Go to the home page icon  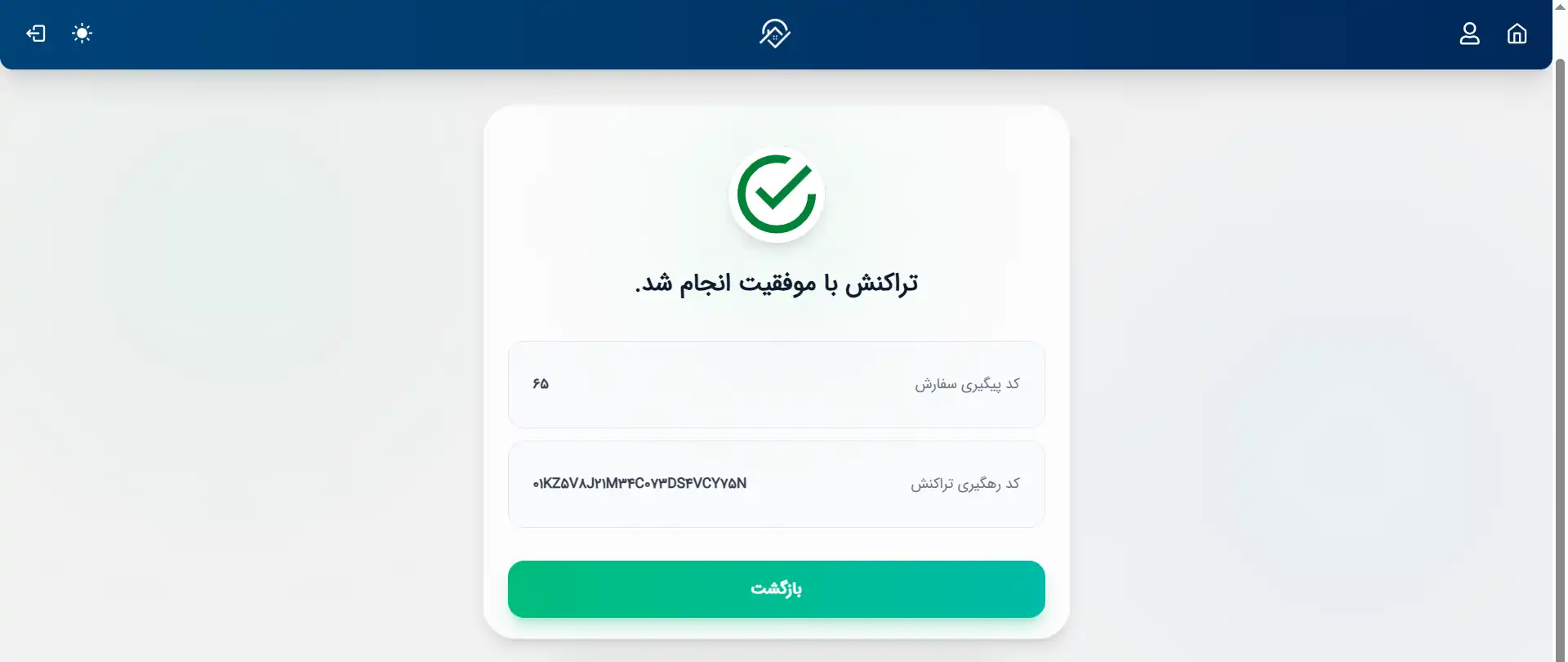1517,34
